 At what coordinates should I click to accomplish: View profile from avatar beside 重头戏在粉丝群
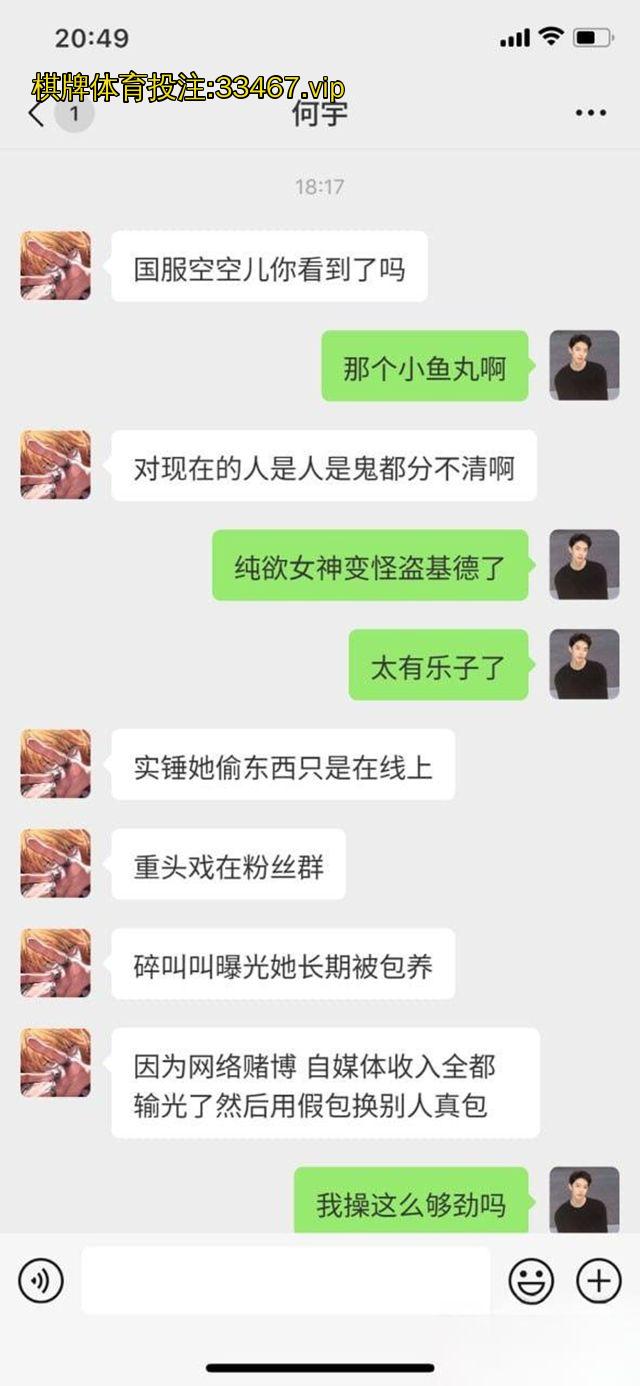tap(55, 864)
